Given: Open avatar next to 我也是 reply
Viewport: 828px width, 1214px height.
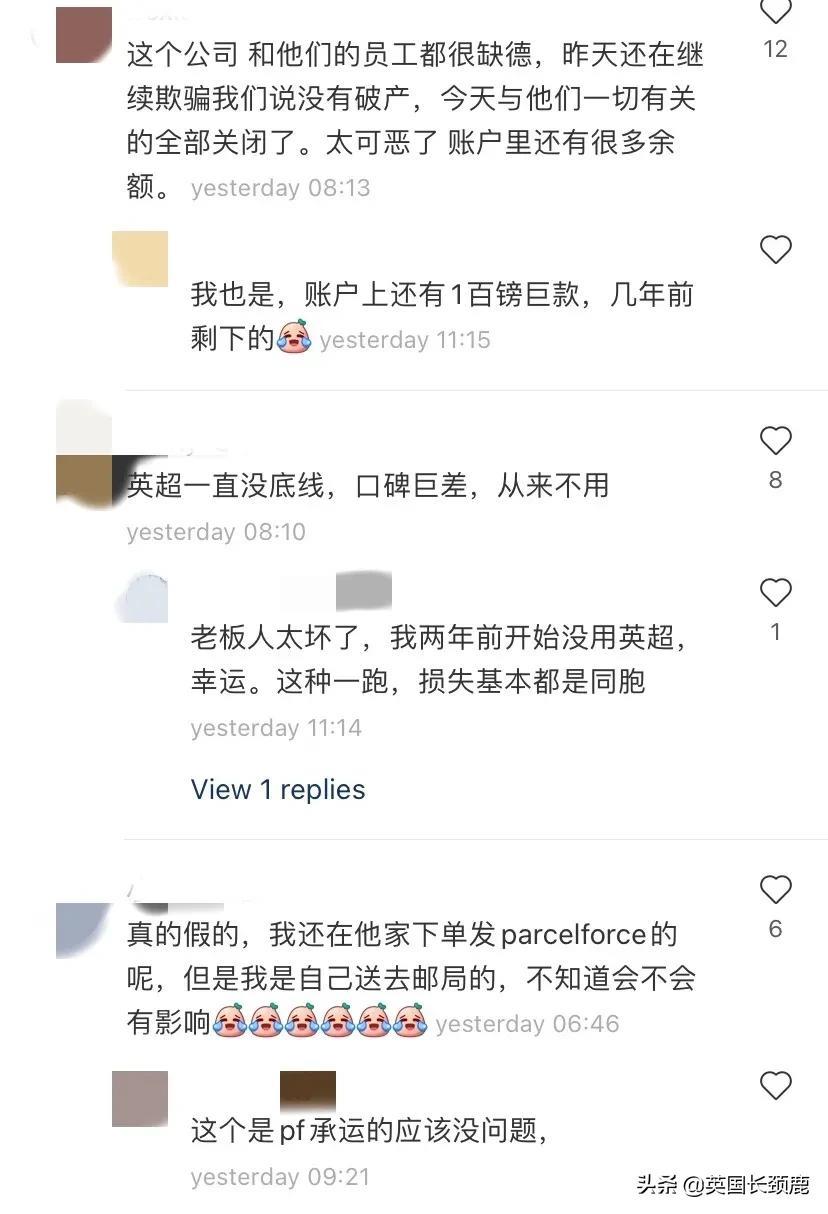Looking at the screenshot, I should 140,258.
